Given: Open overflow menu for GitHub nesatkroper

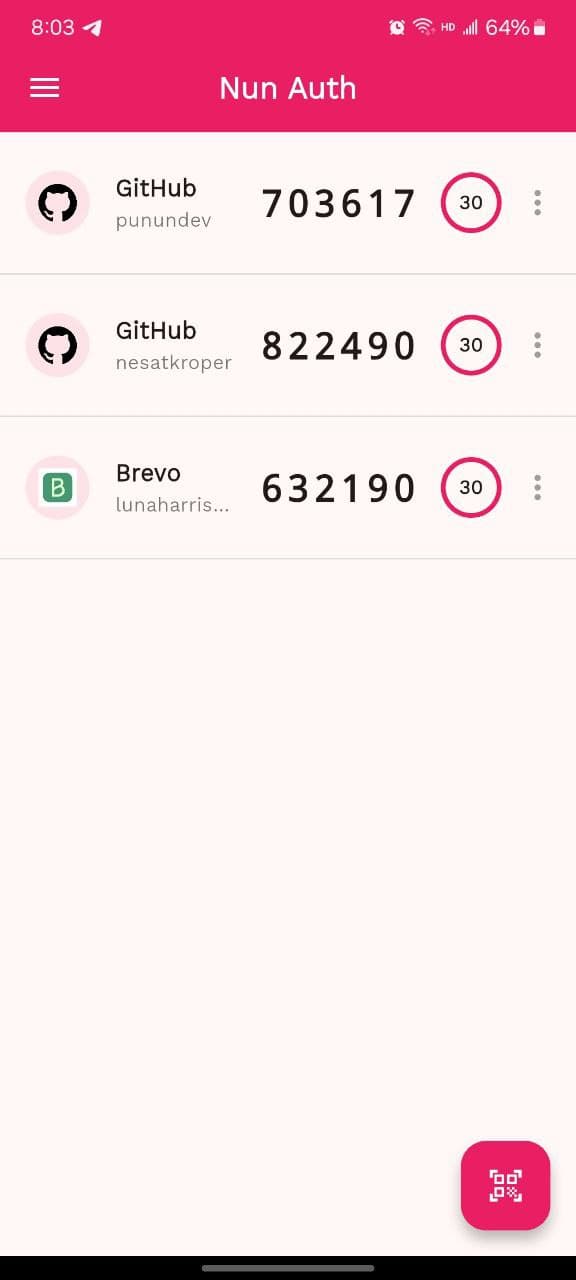Looking at the screenshot, I should 538,345.
